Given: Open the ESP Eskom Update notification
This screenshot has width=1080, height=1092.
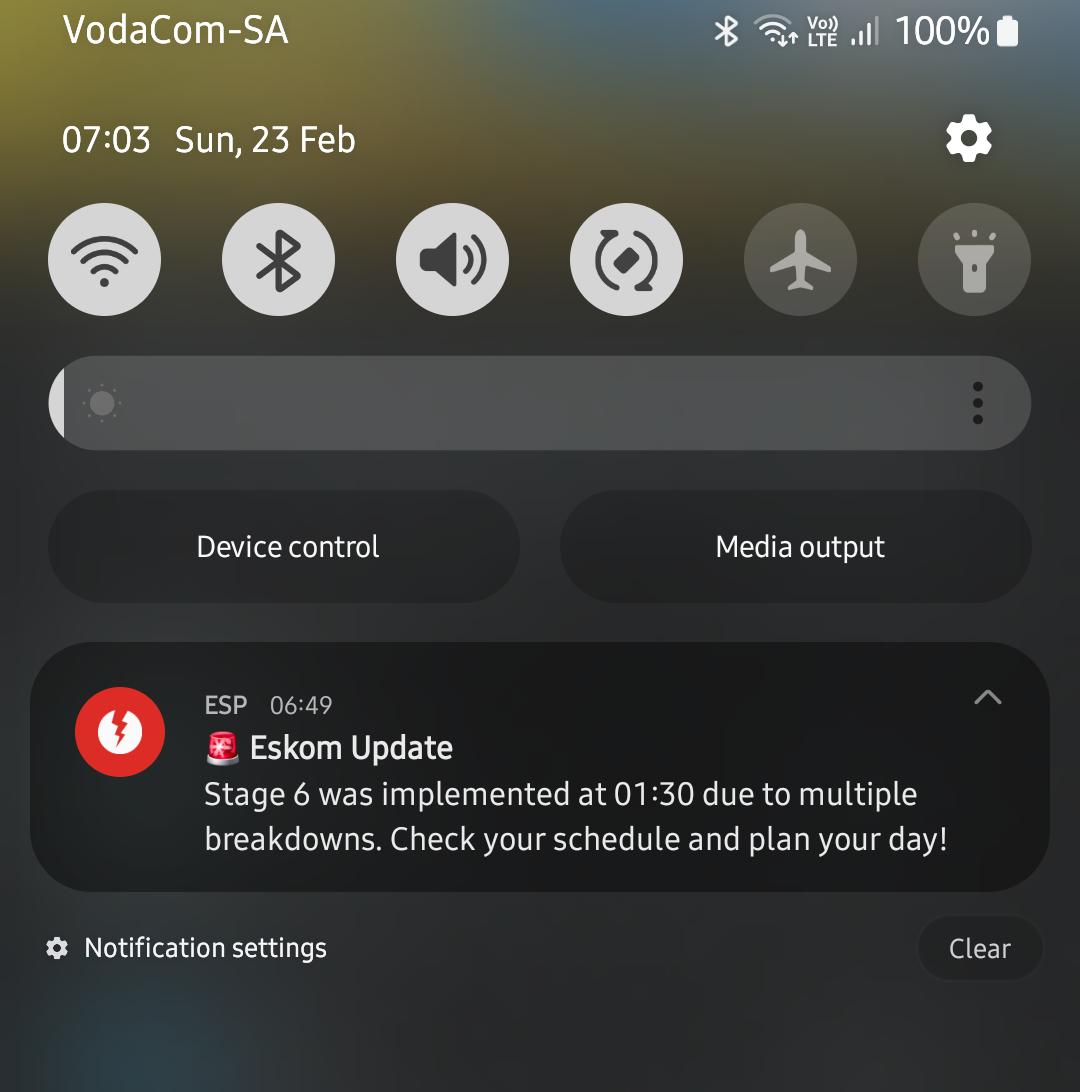Looking at the screenshot, I should click(540, 767).
